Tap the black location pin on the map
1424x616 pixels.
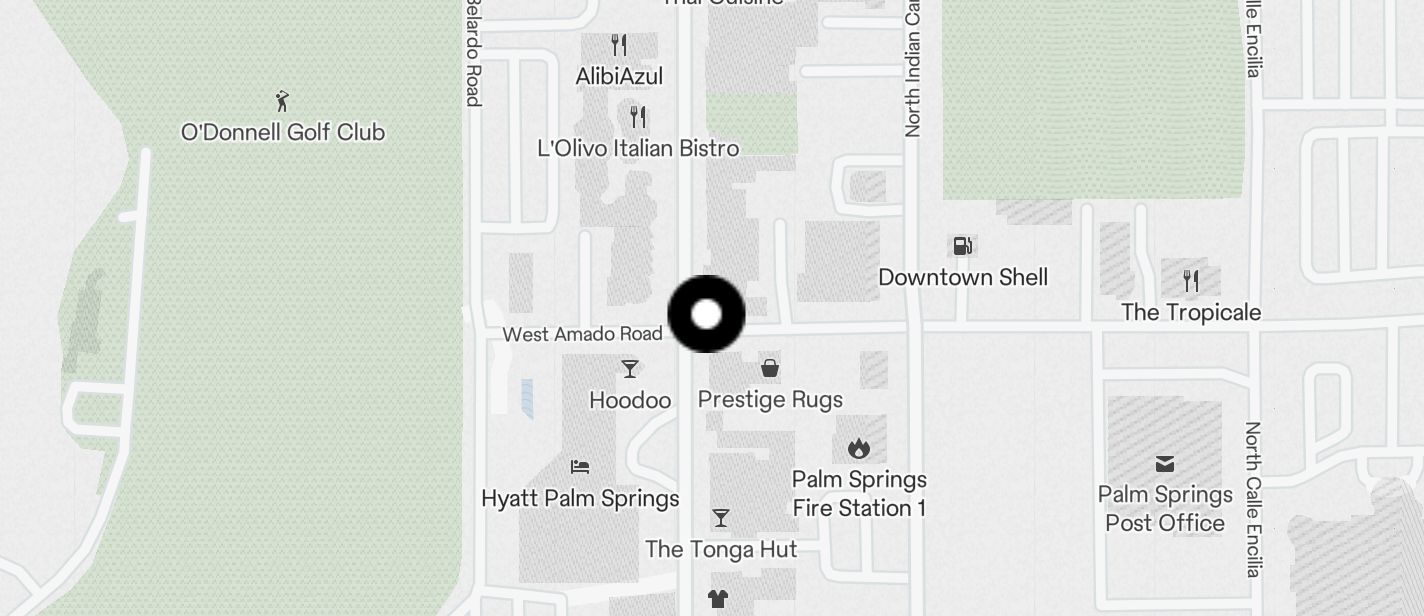click(706, 314)
